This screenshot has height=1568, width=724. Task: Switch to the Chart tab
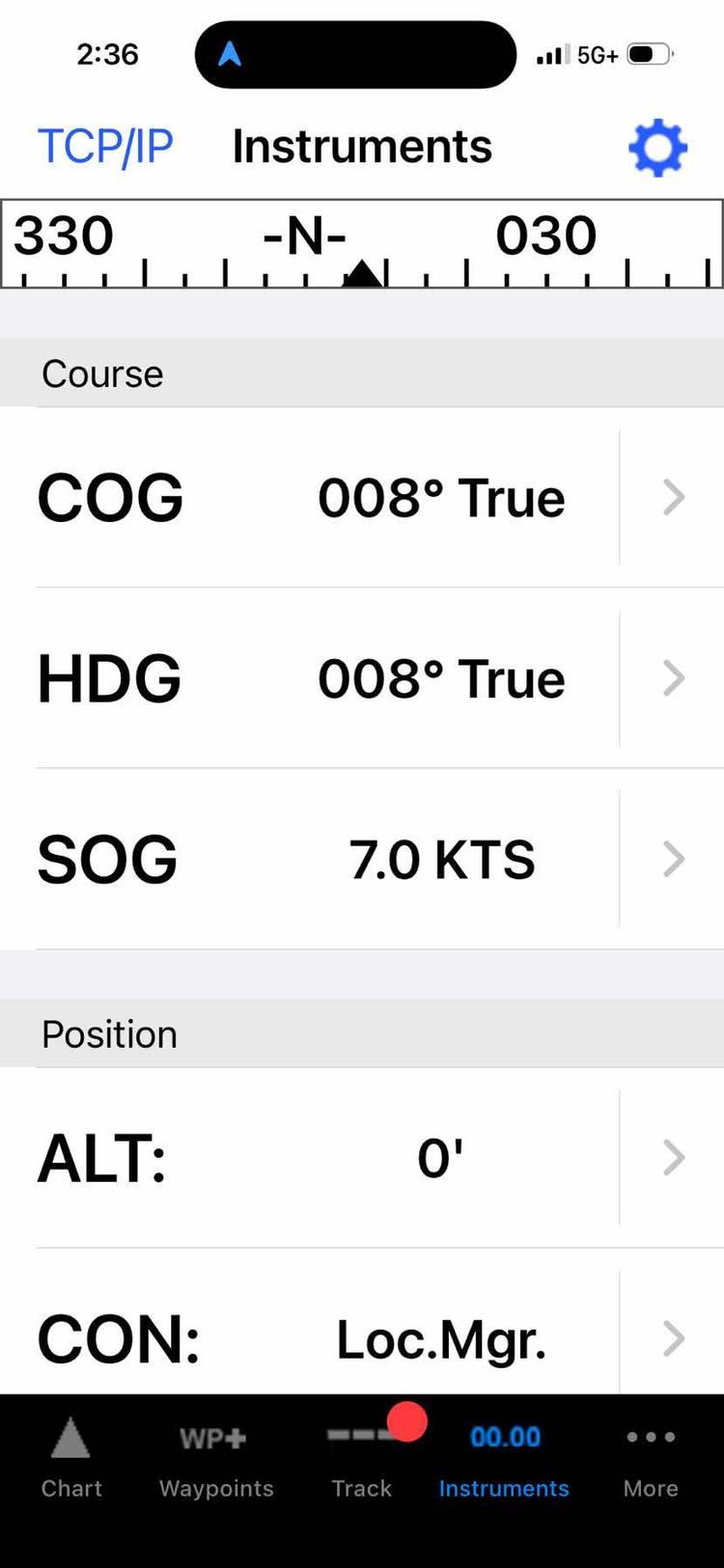(x=71, y=1457)
